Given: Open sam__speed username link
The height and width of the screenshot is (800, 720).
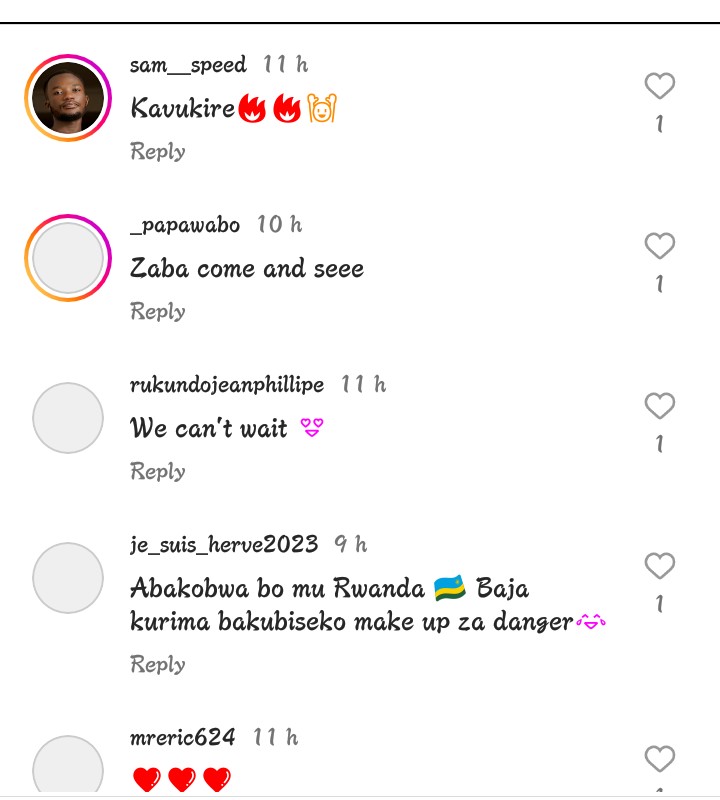Looking at the screenshot, I should (x=188, y=65).
